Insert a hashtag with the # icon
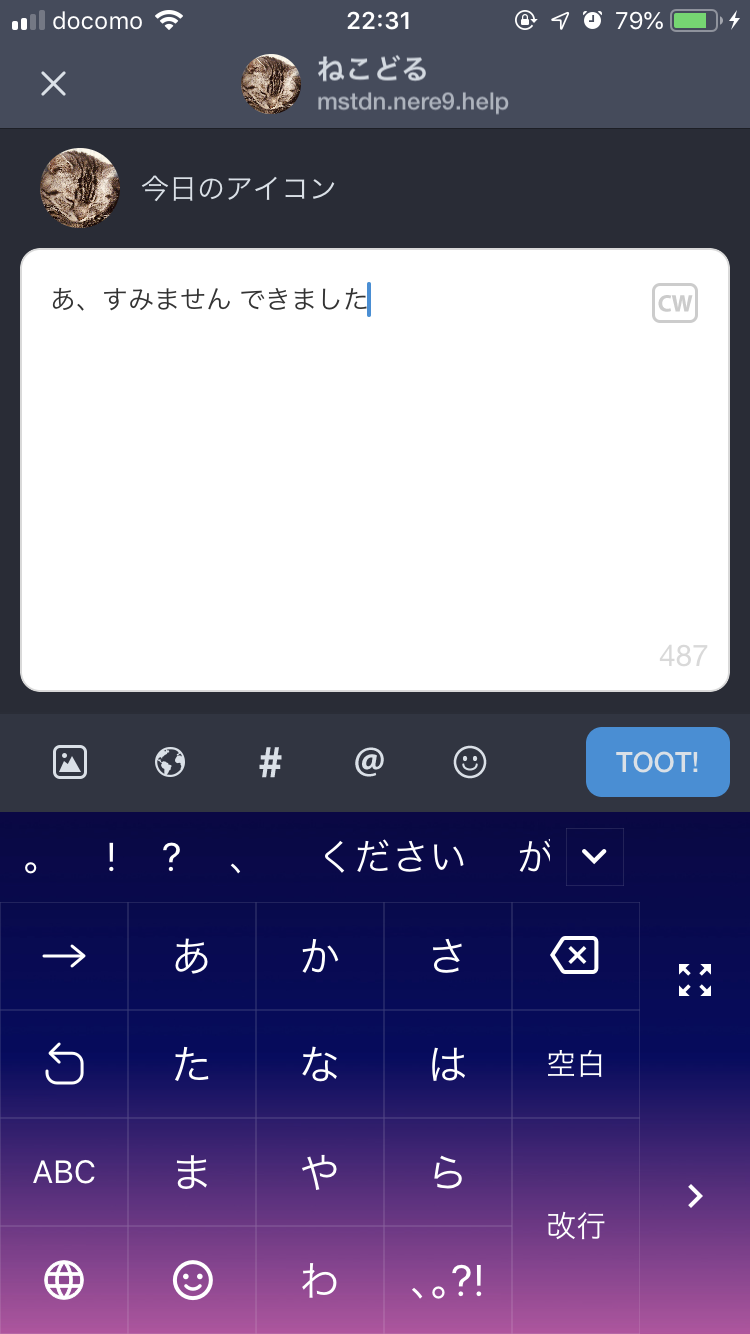750x1334 pixels. tap(270, 763)
